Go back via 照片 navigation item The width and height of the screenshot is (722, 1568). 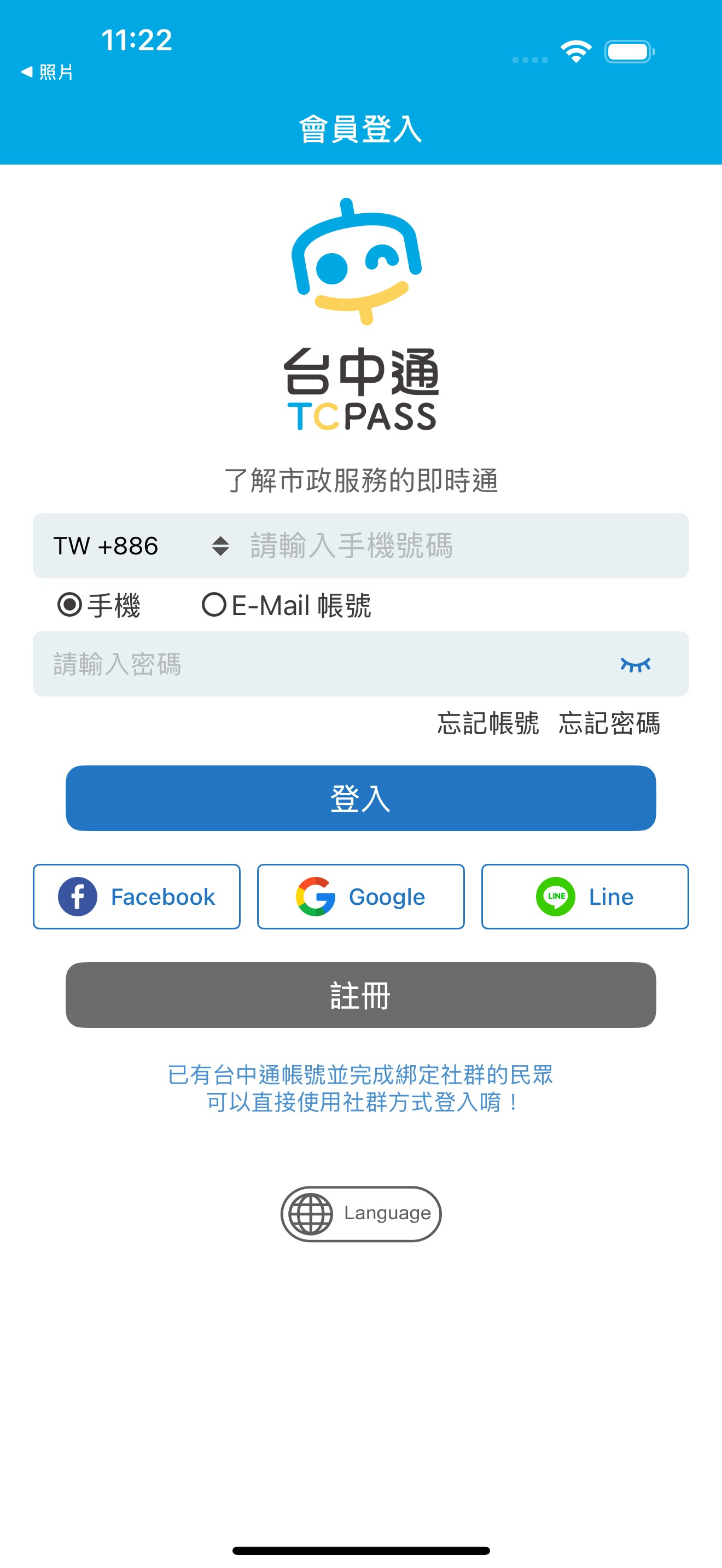coord(45,73)
